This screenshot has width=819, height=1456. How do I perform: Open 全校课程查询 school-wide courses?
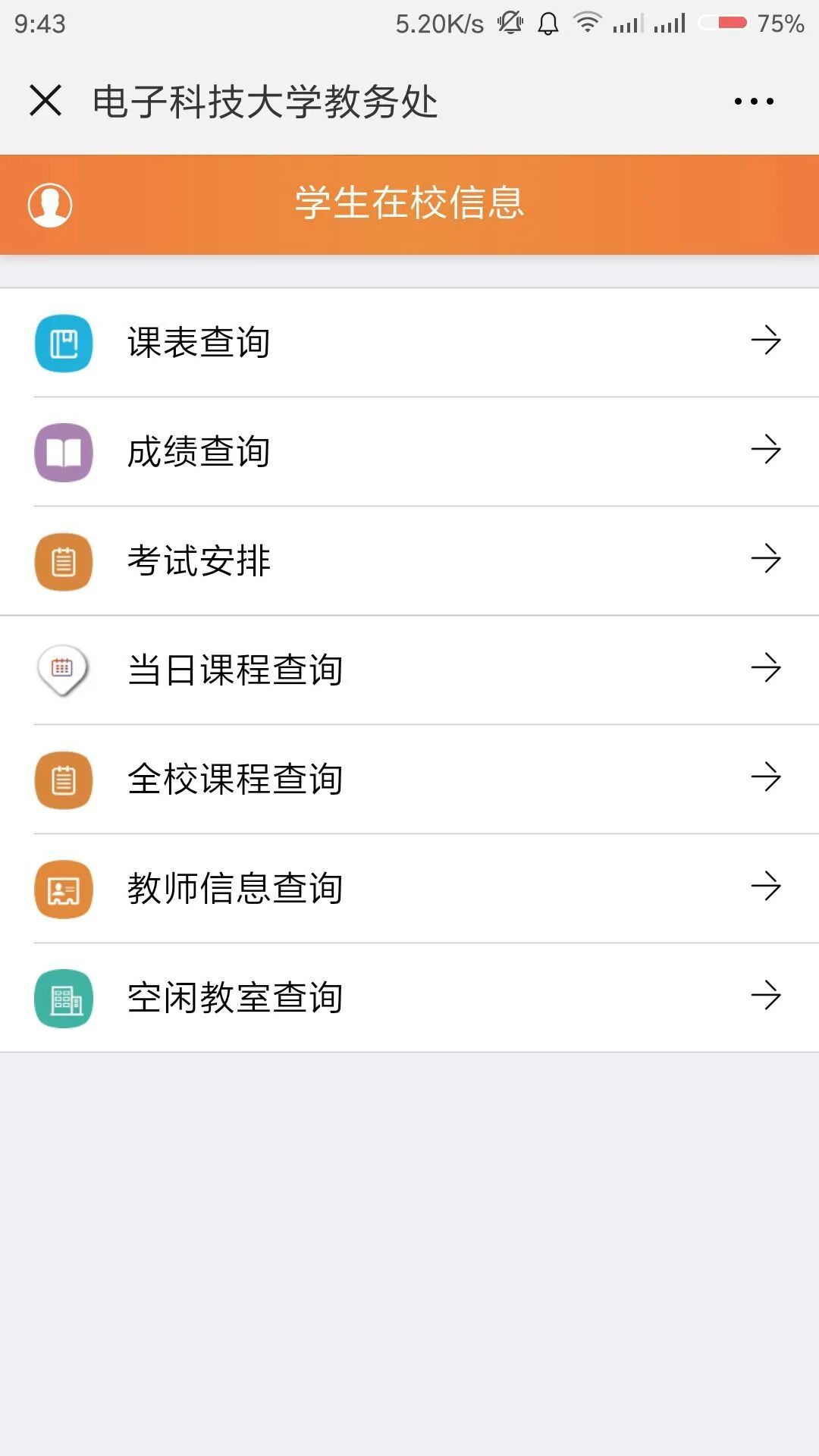tap(409, 779)
